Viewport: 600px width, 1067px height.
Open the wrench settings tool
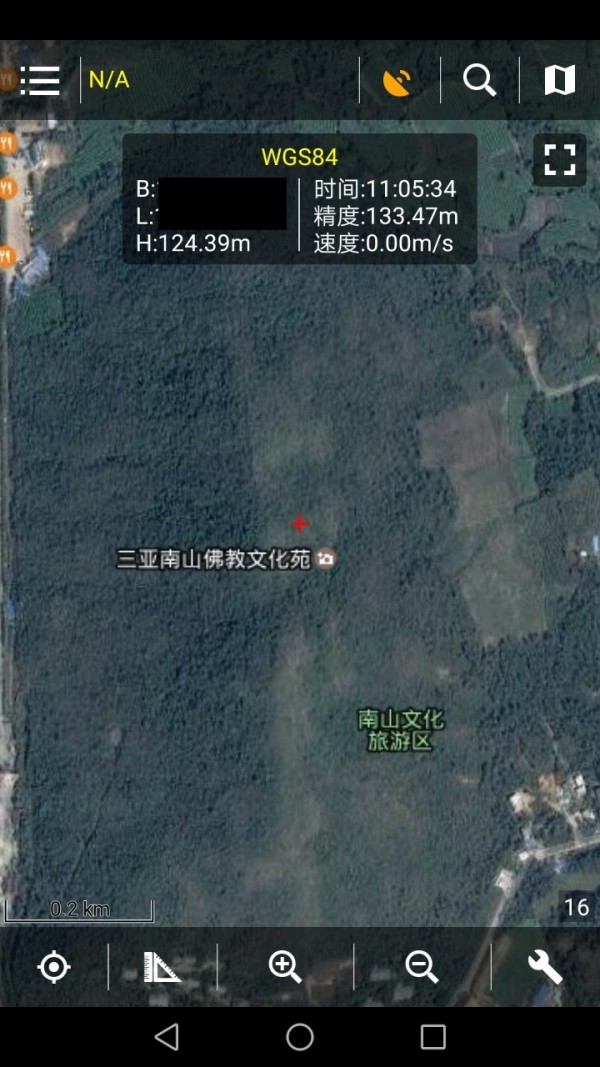[545, 967]
